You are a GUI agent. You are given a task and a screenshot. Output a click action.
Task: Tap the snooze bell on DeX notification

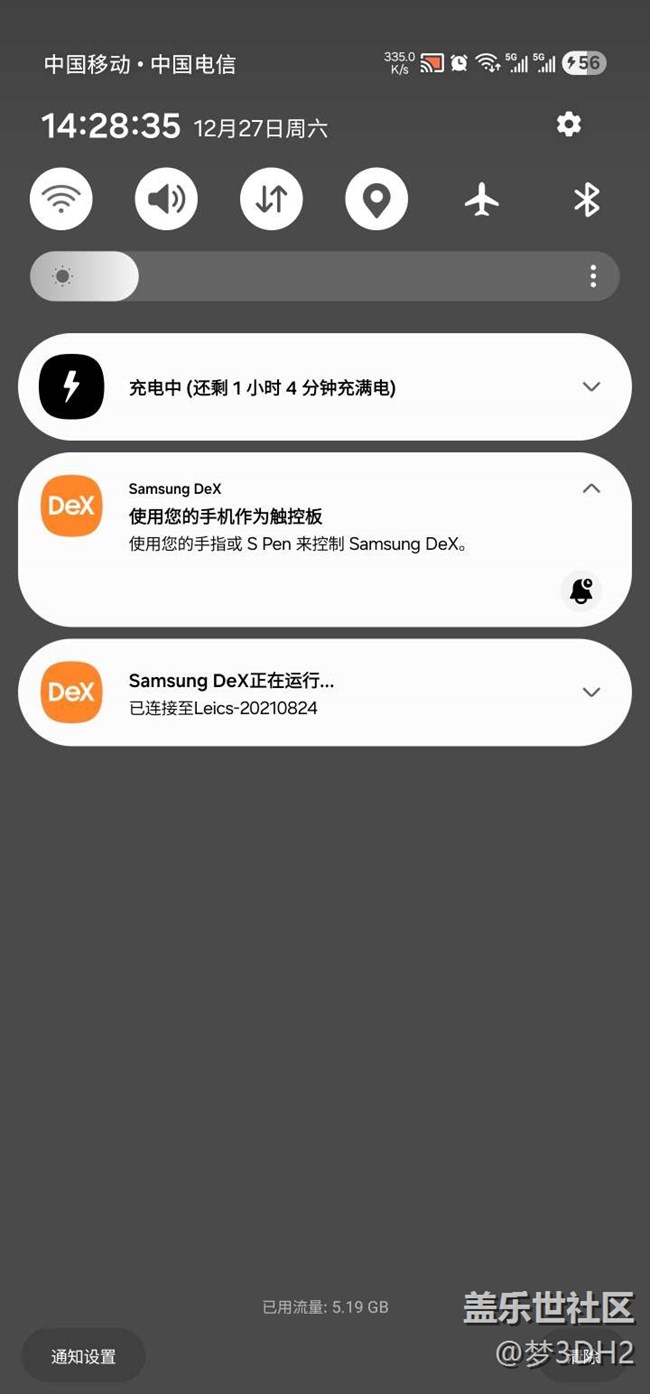[x=581, y=591]
